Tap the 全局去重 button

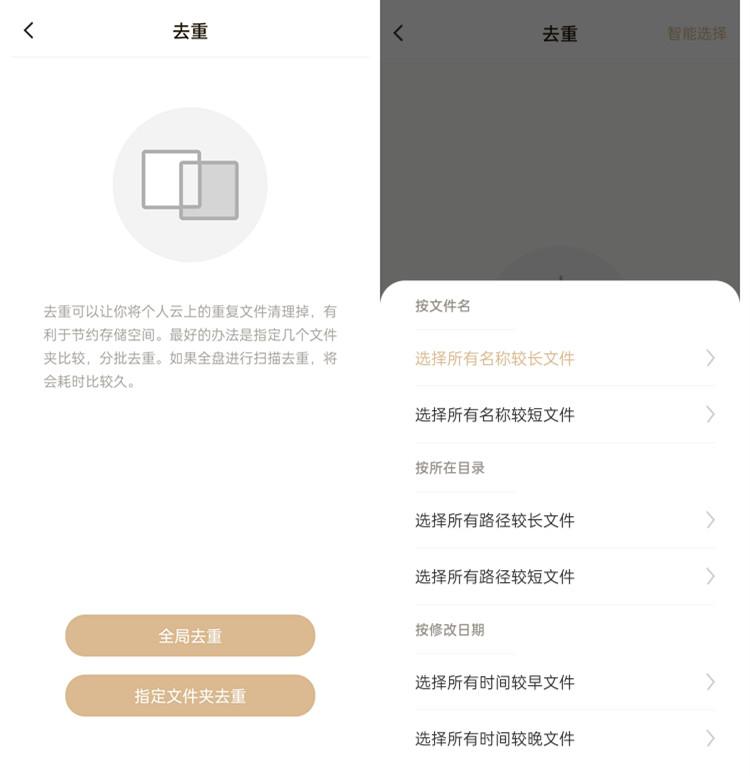pyautogui.click(x=190, y=635)
